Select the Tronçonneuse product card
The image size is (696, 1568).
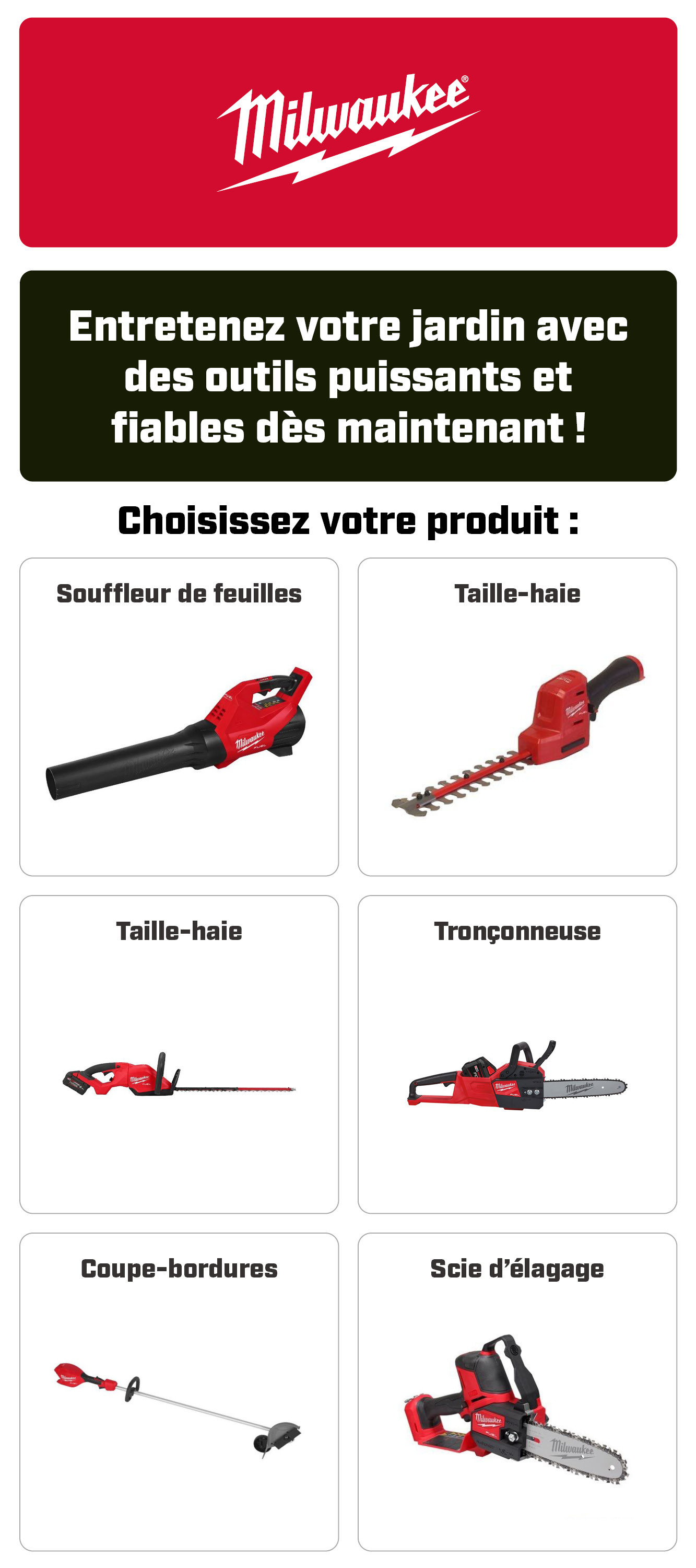pos(517,1054)
